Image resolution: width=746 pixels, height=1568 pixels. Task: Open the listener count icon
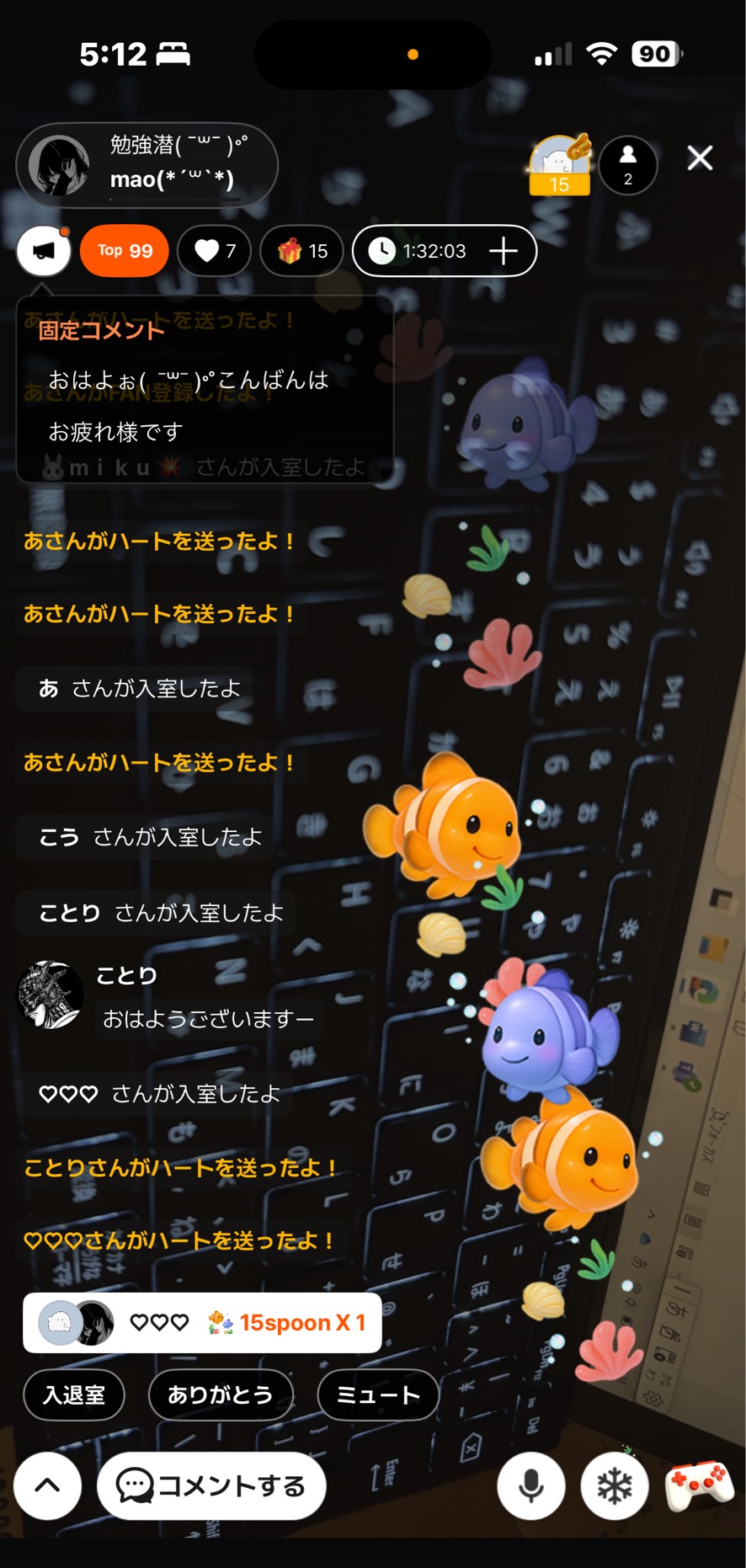point(627,165)
